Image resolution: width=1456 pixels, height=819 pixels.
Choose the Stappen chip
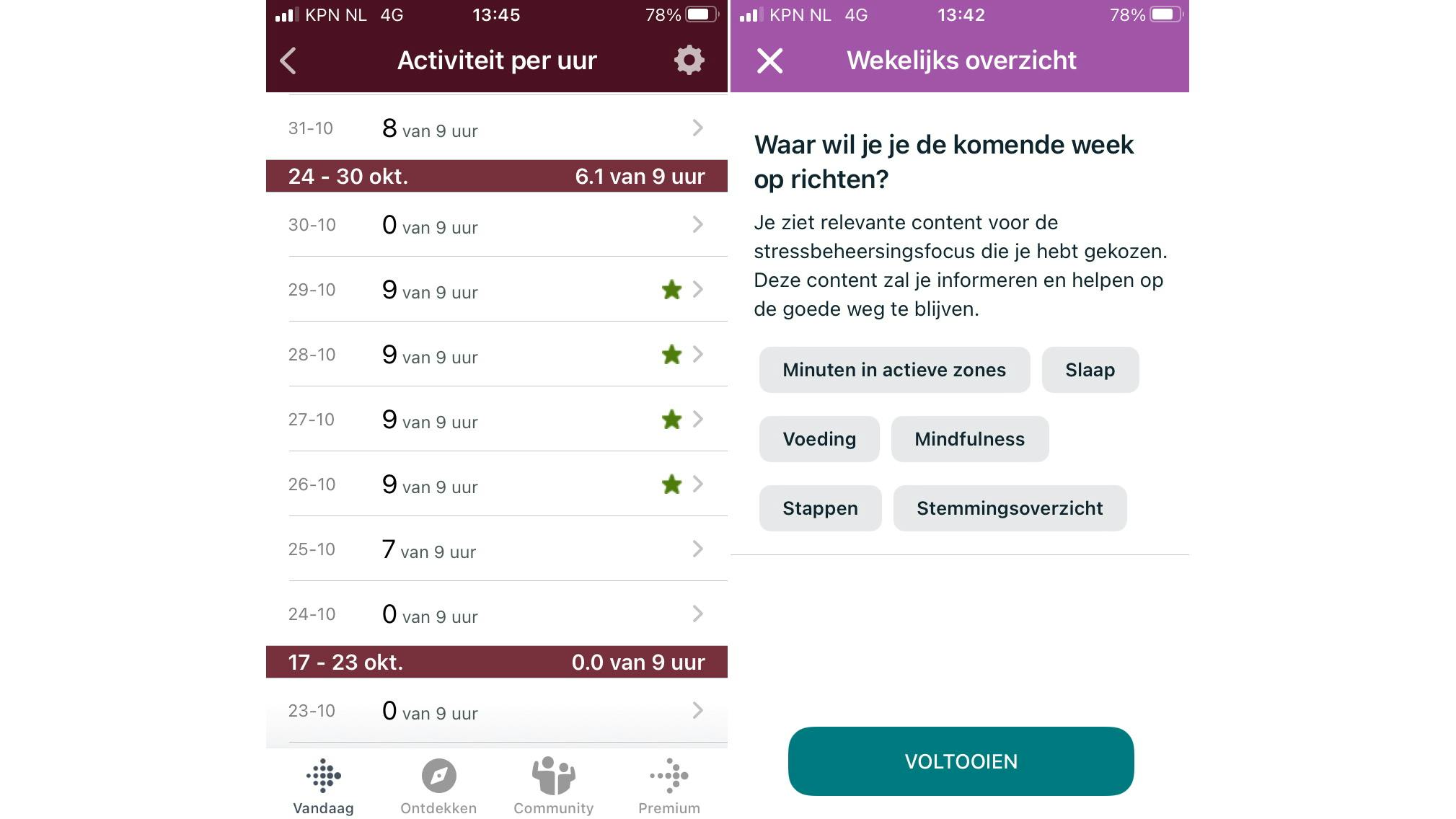click(x=820, y=508)
